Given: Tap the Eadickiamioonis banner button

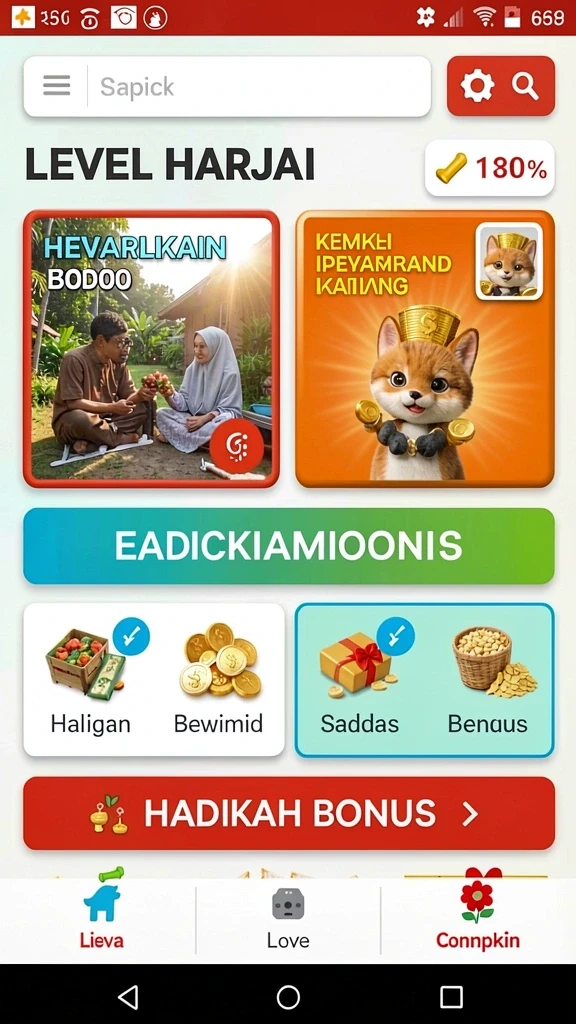Looking at the screenshot, I should pos(289,546).
